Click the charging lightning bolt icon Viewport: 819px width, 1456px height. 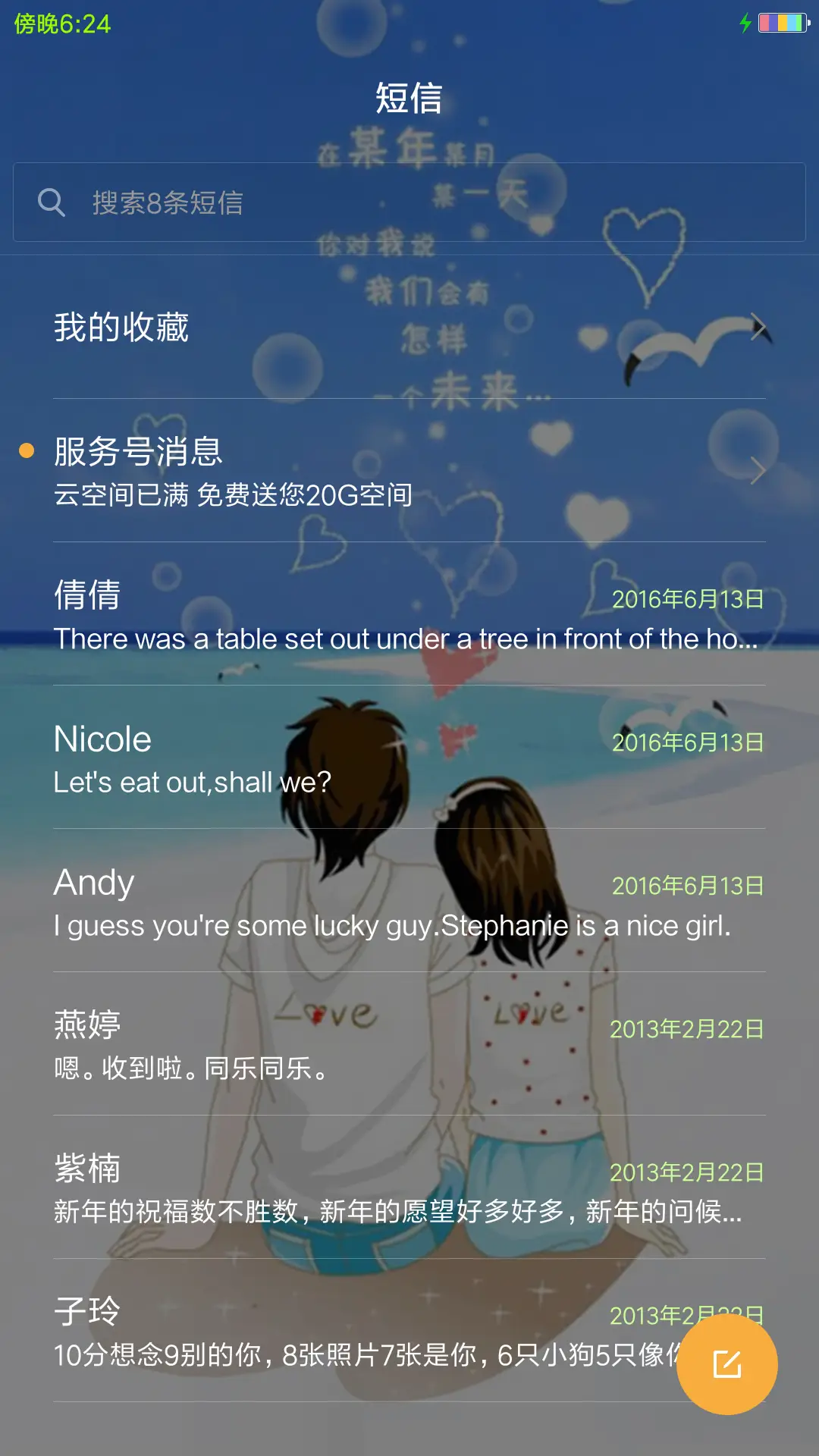[x=745, y=23]
